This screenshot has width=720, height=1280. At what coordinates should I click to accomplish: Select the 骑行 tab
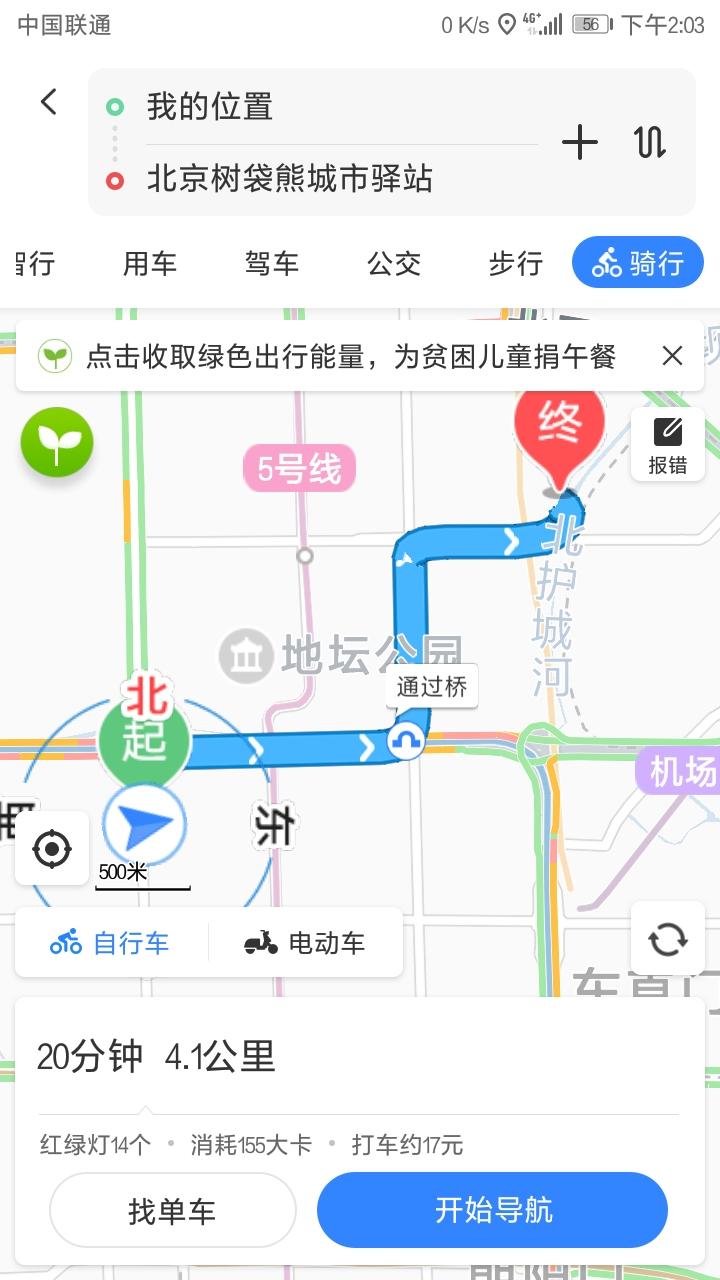[638, 262]
